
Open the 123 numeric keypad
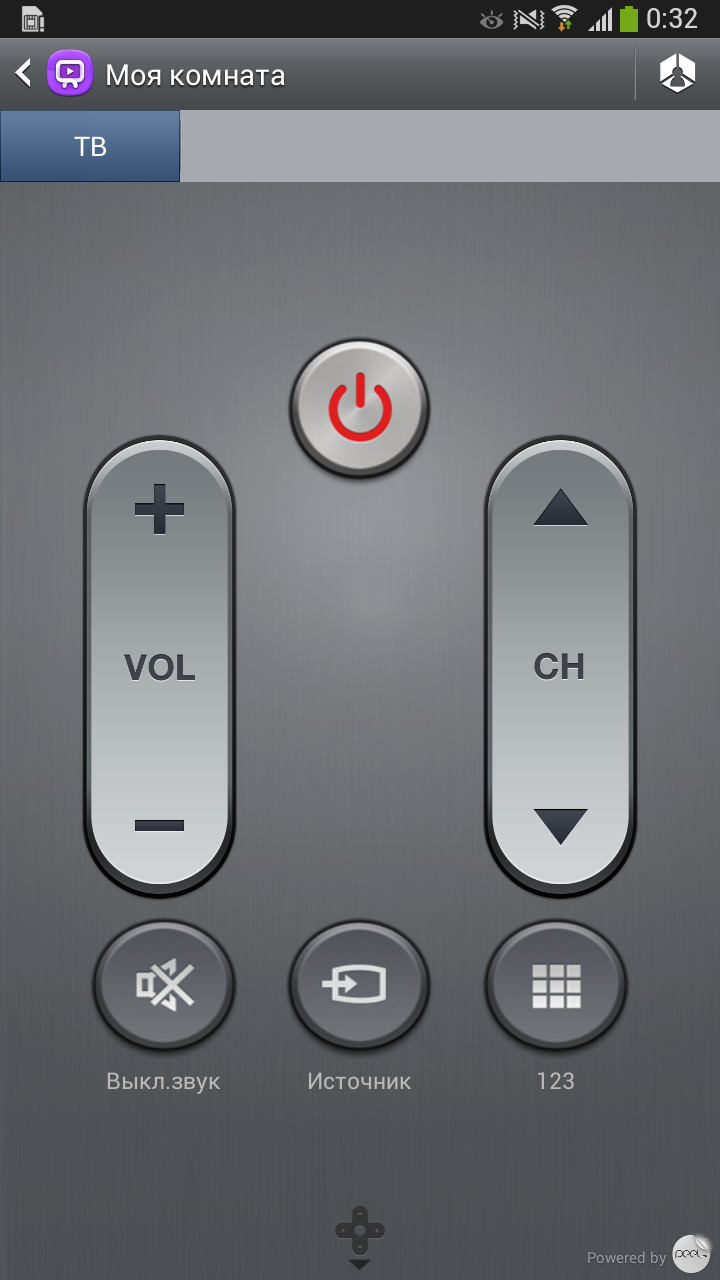(556, 986)
